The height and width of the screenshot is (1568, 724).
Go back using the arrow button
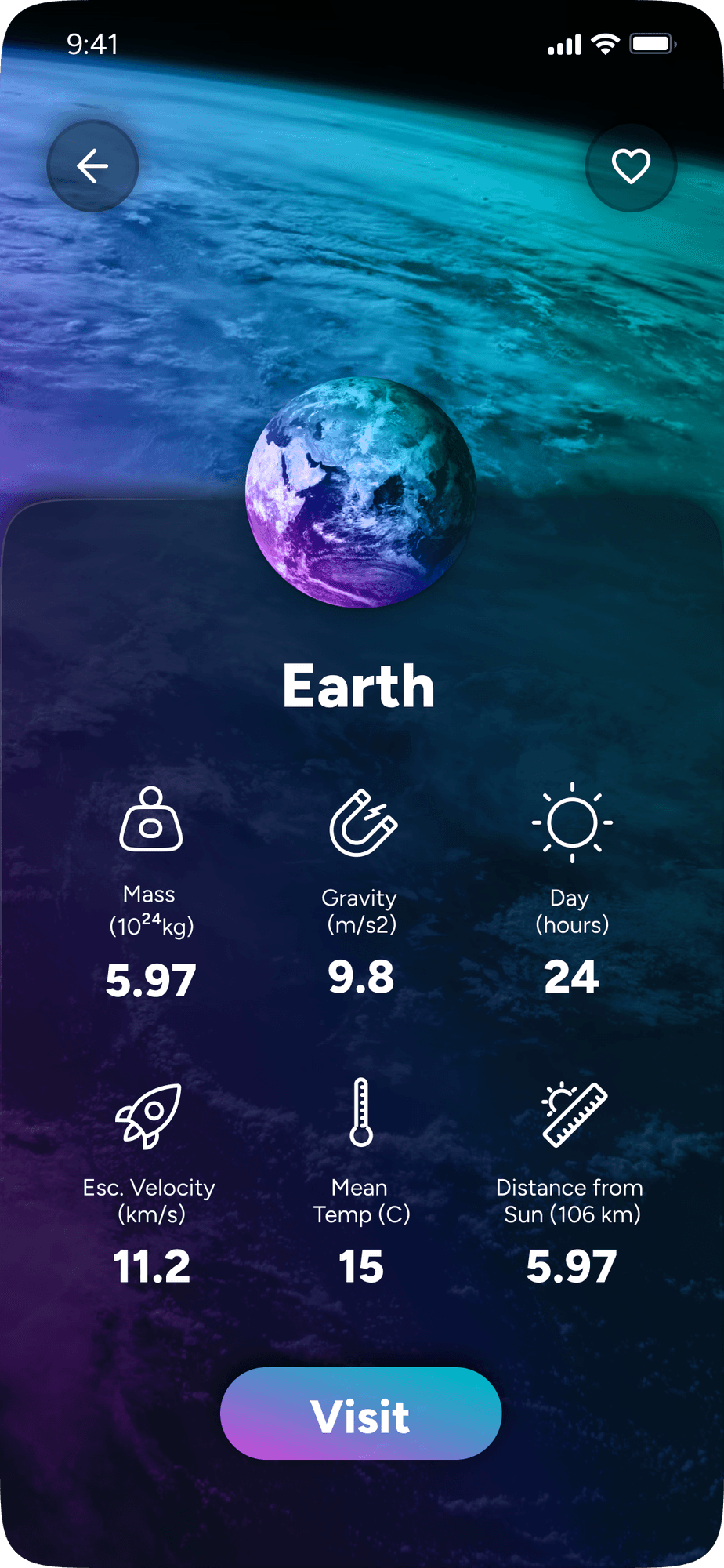[92, 166]
